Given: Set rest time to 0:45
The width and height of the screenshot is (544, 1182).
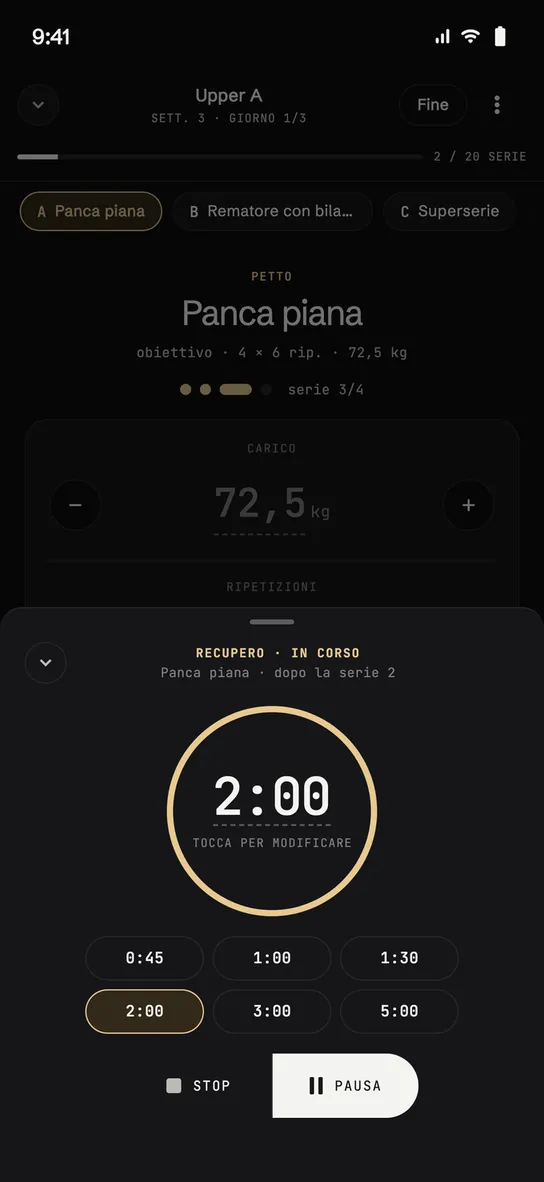Looking at the screenshot, I should click(145, 958).
